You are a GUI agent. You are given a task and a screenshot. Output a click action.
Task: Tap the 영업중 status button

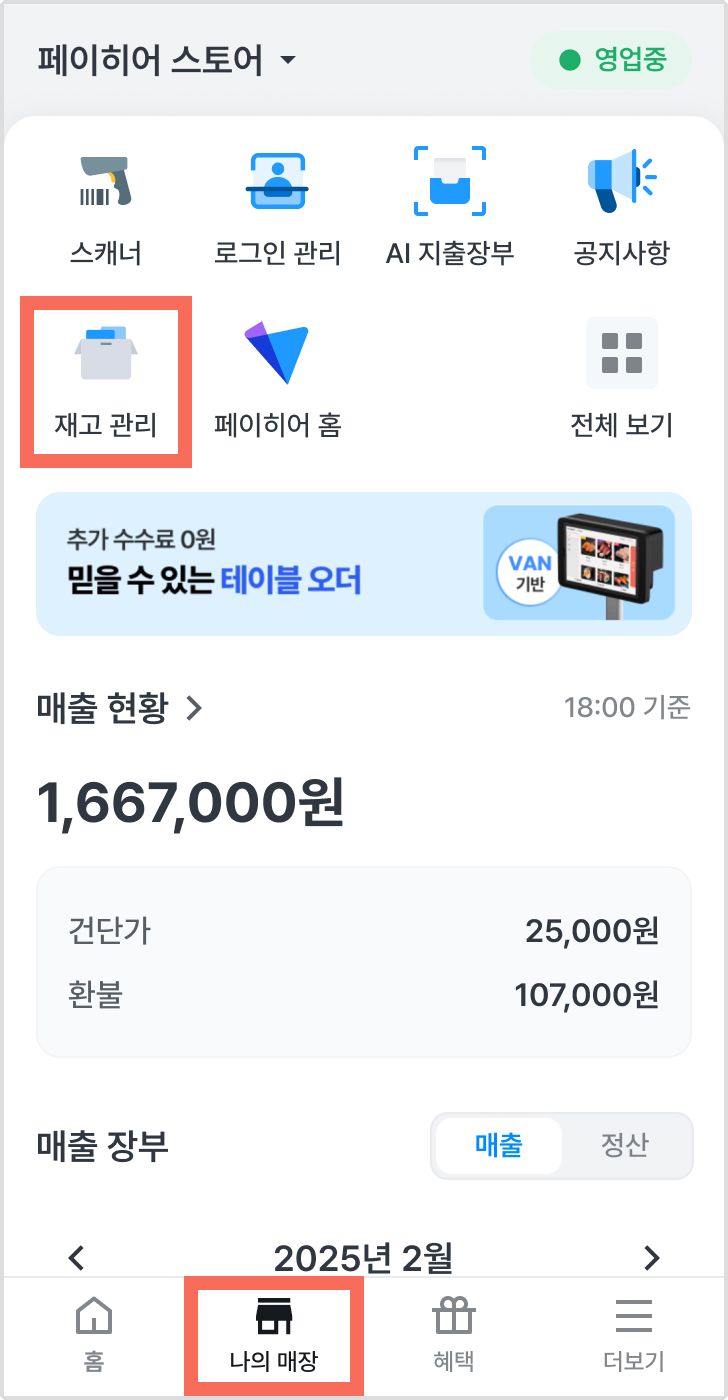[x=611, y=60]
